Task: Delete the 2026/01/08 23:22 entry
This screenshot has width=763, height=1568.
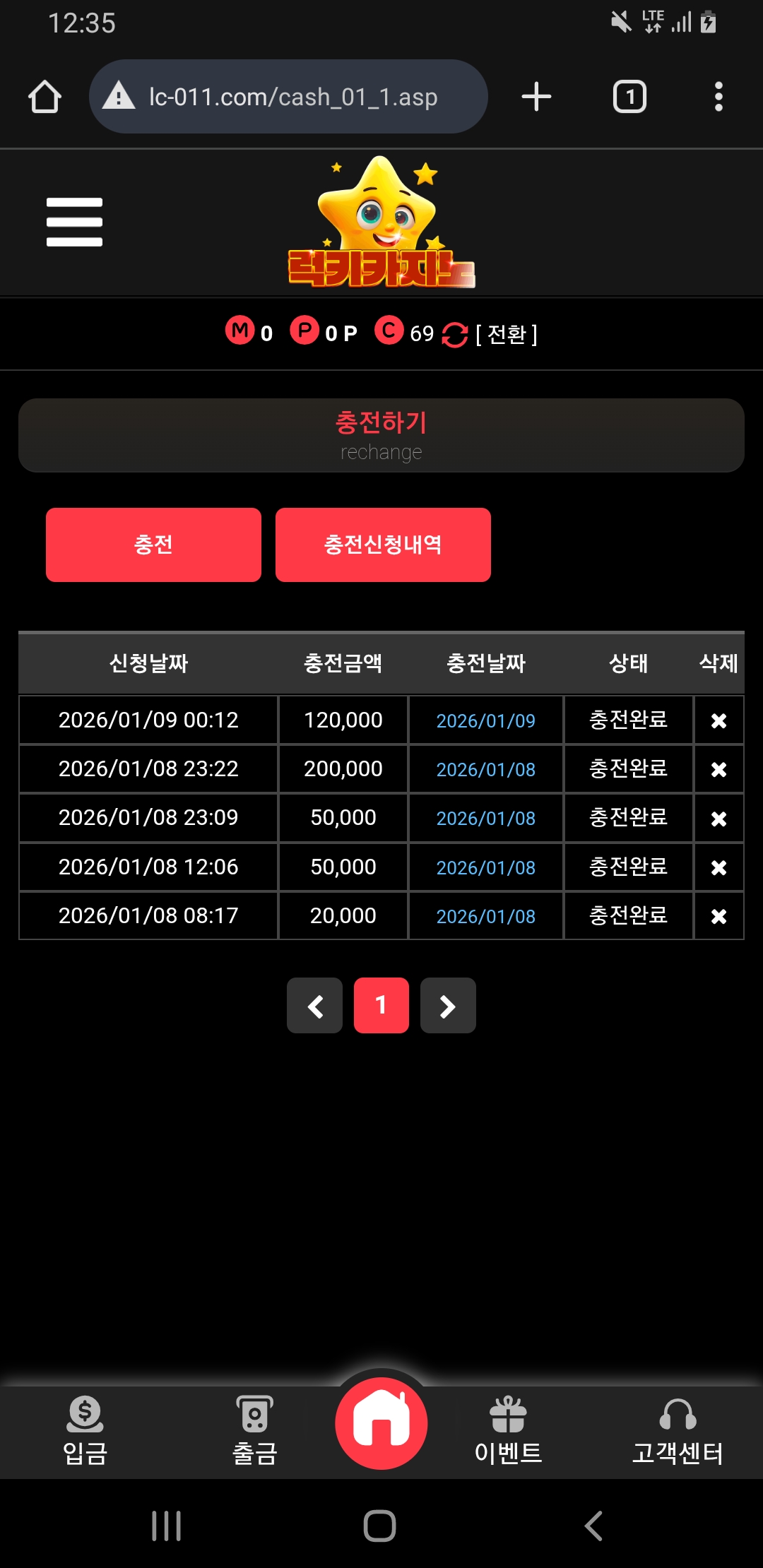Action: click(718, 769)
